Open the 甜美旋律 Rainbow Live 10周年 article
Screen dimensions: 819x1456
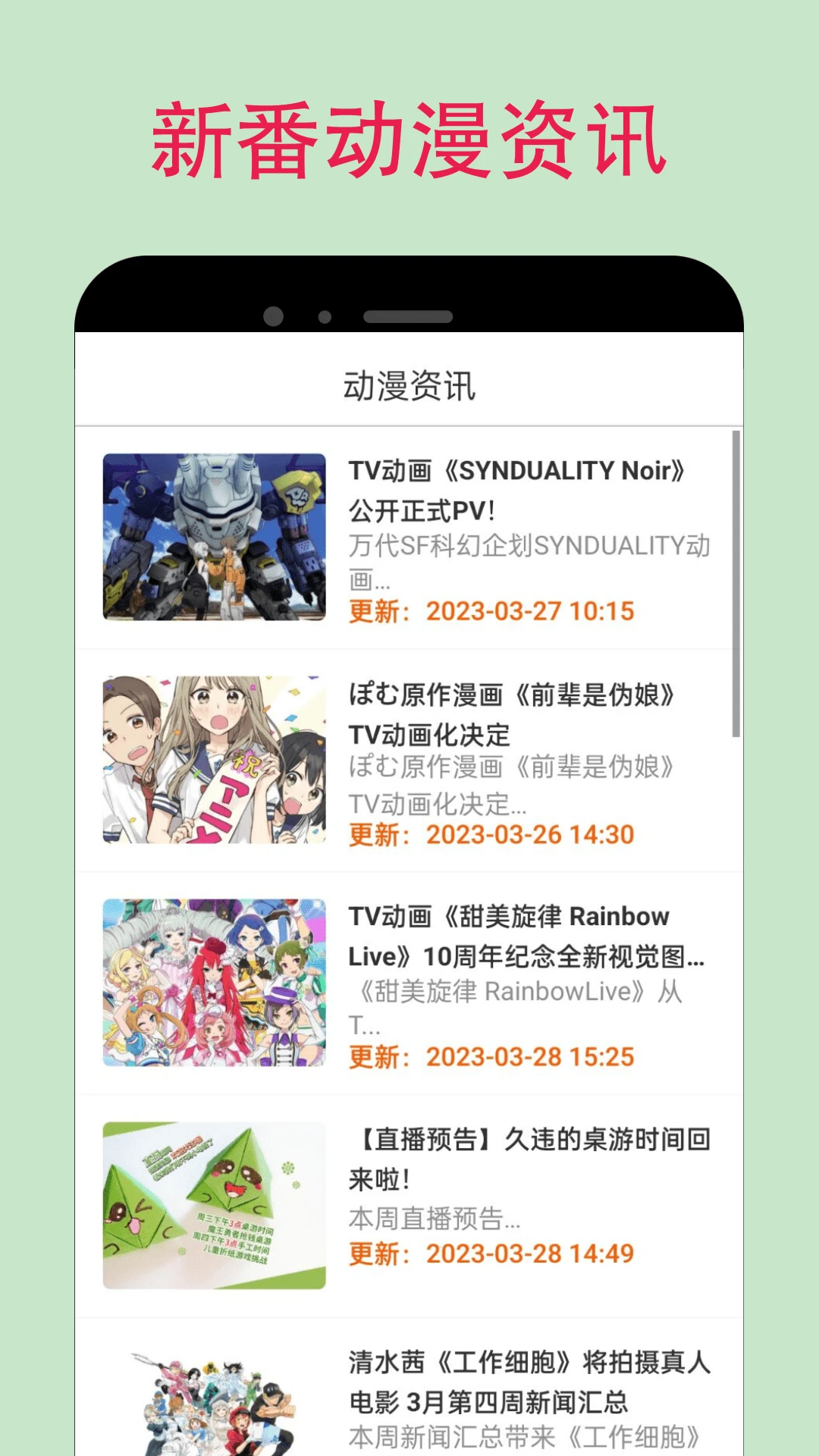coord(527,937)
